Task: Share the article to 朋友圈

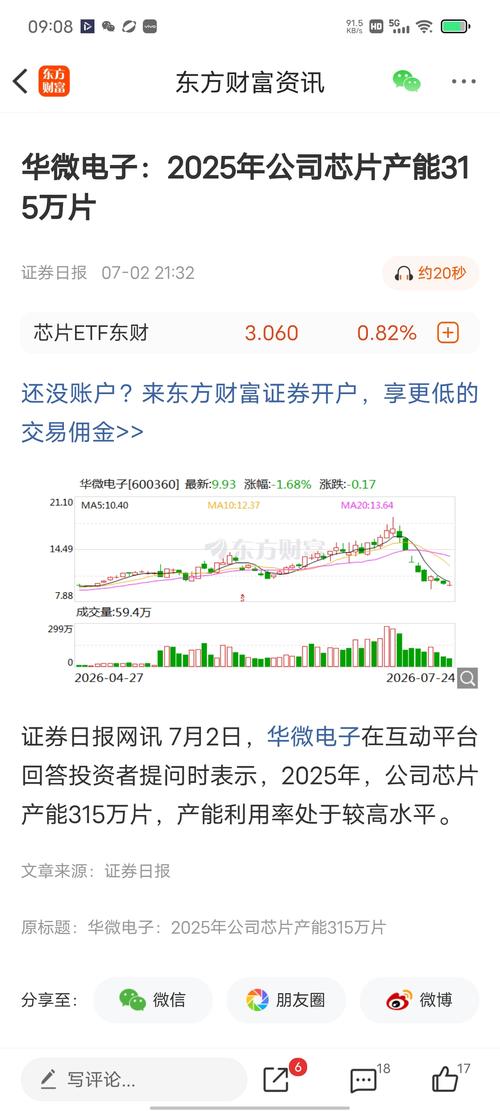Action: tap(286, 1000)
